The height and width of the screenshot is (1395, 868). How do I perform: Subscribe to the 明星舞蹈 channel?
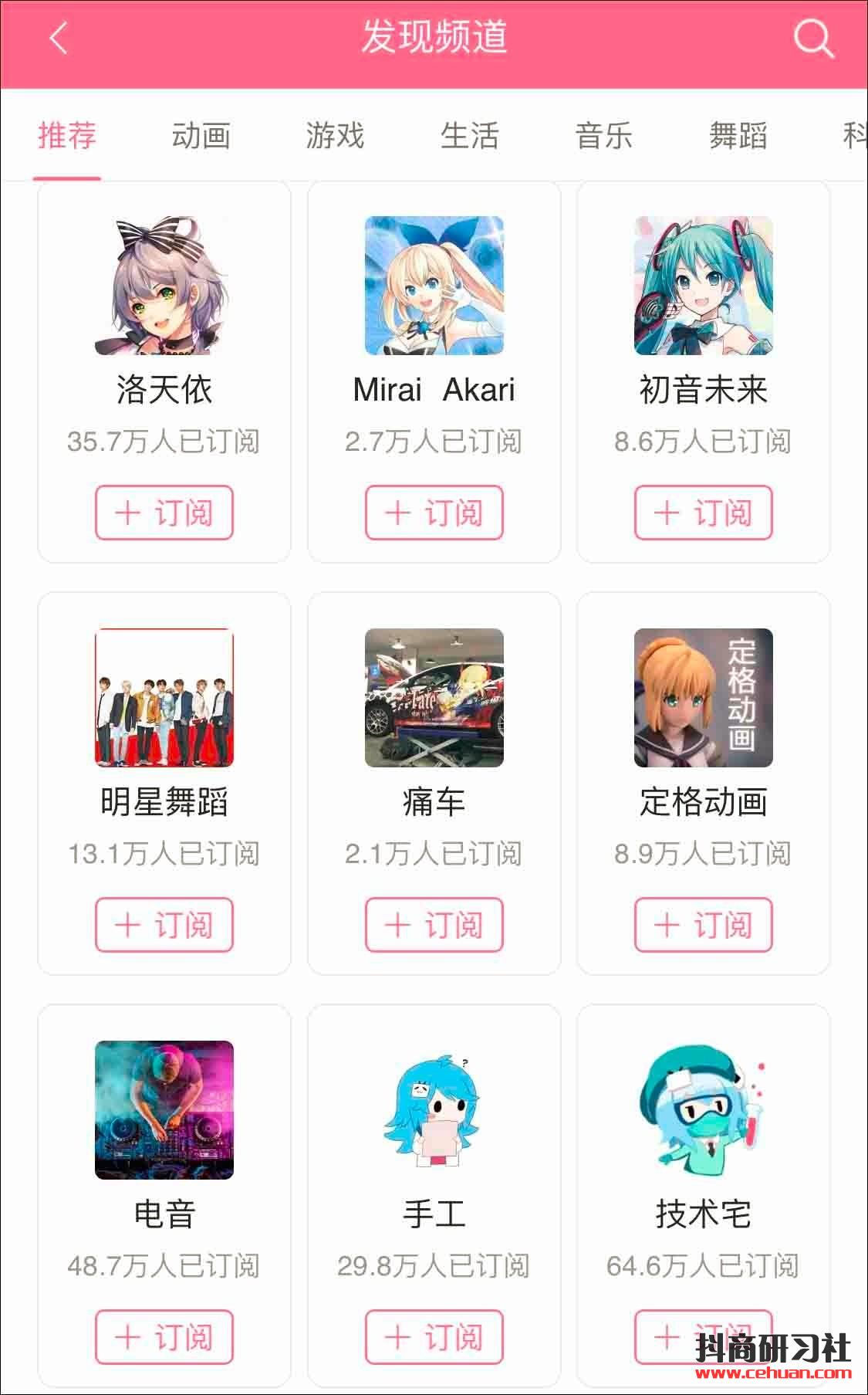tap(164, 925)
